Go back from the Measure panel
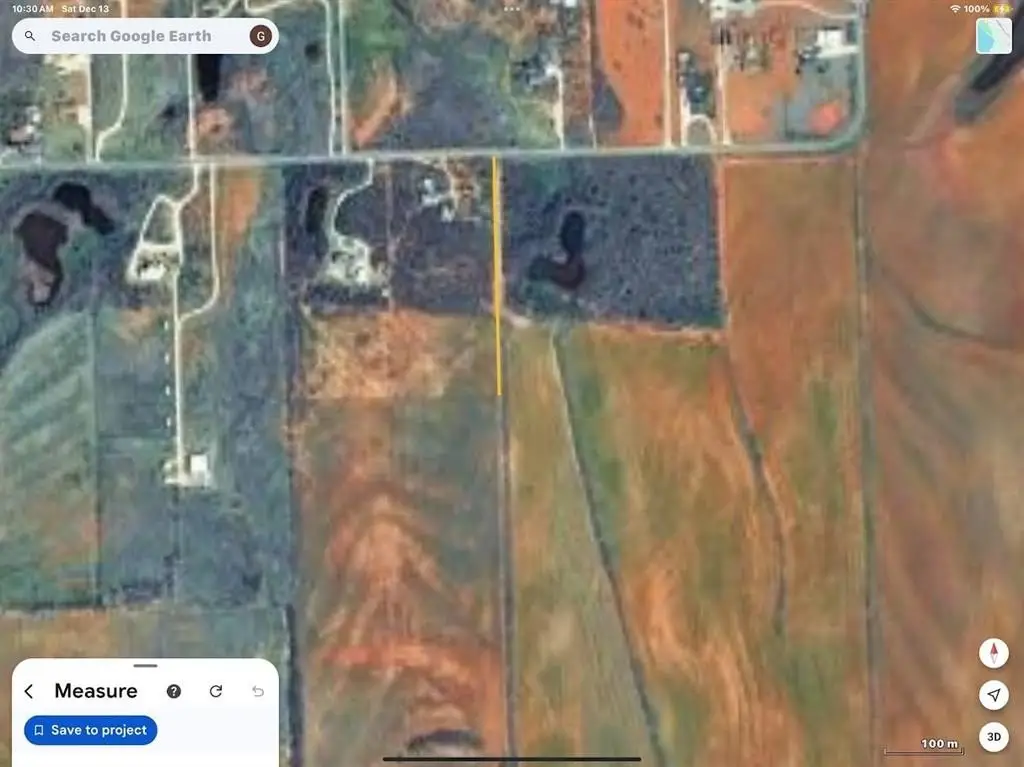Image resolution: width=1024 pixels, height=767 pixels. [x=29, y=691]
